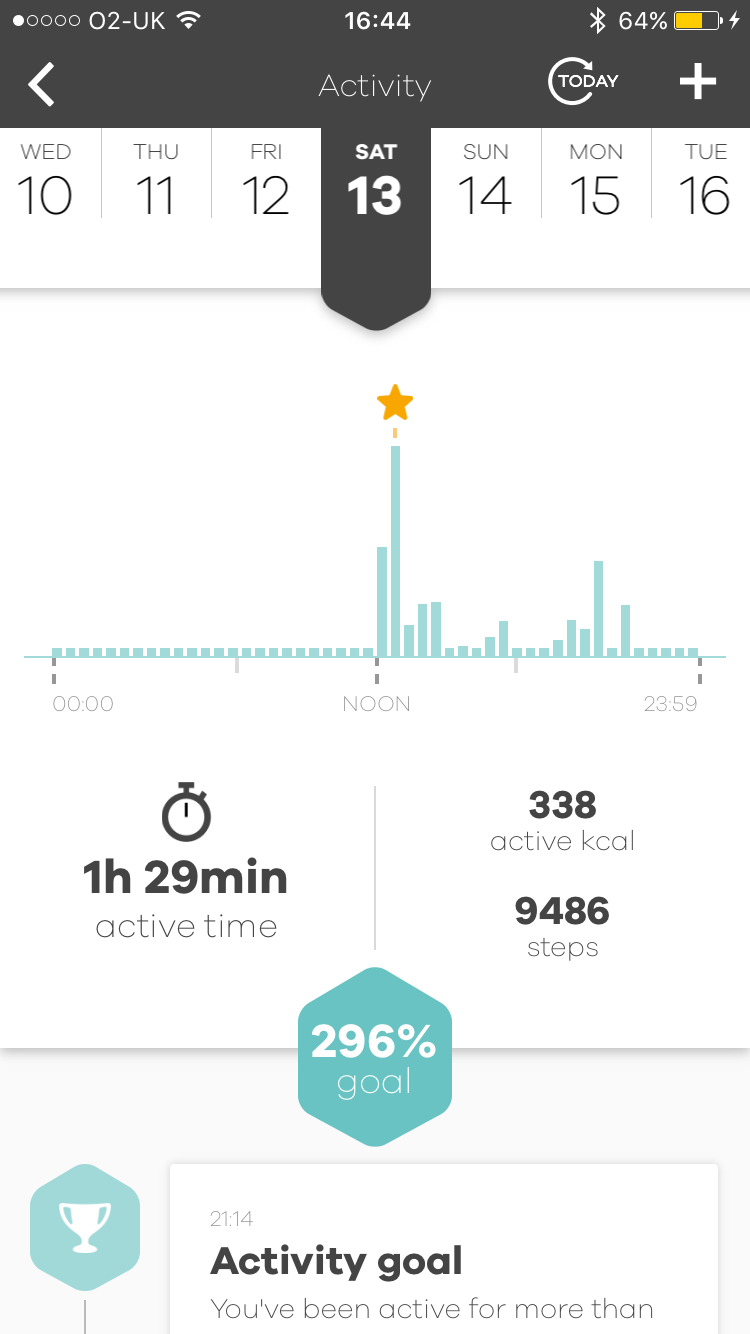Add a new activity entry

698,82
